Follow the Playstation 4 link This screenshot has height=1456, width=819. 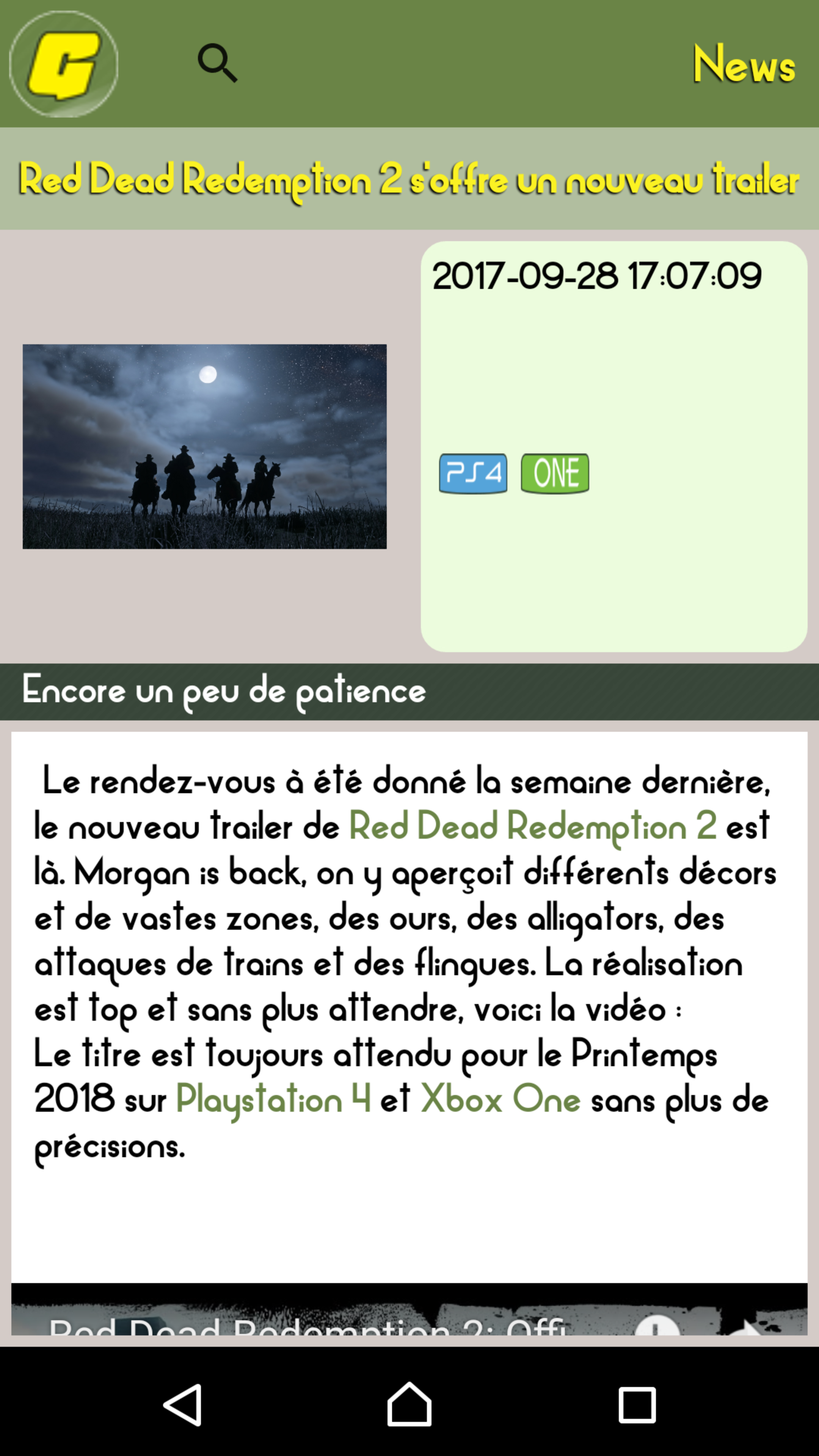coord(273,1099)
